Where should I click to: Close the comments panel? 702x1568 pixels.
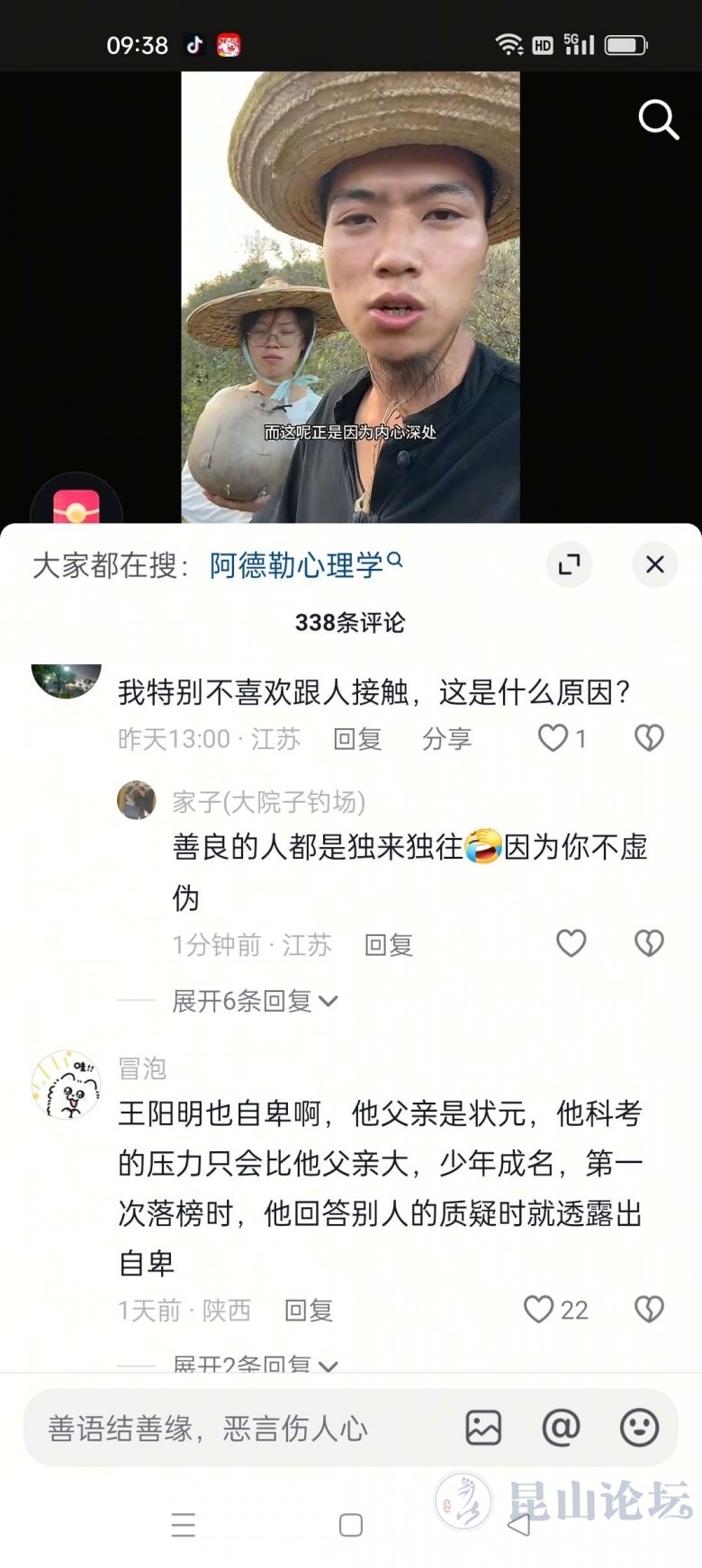click(654, 564)
